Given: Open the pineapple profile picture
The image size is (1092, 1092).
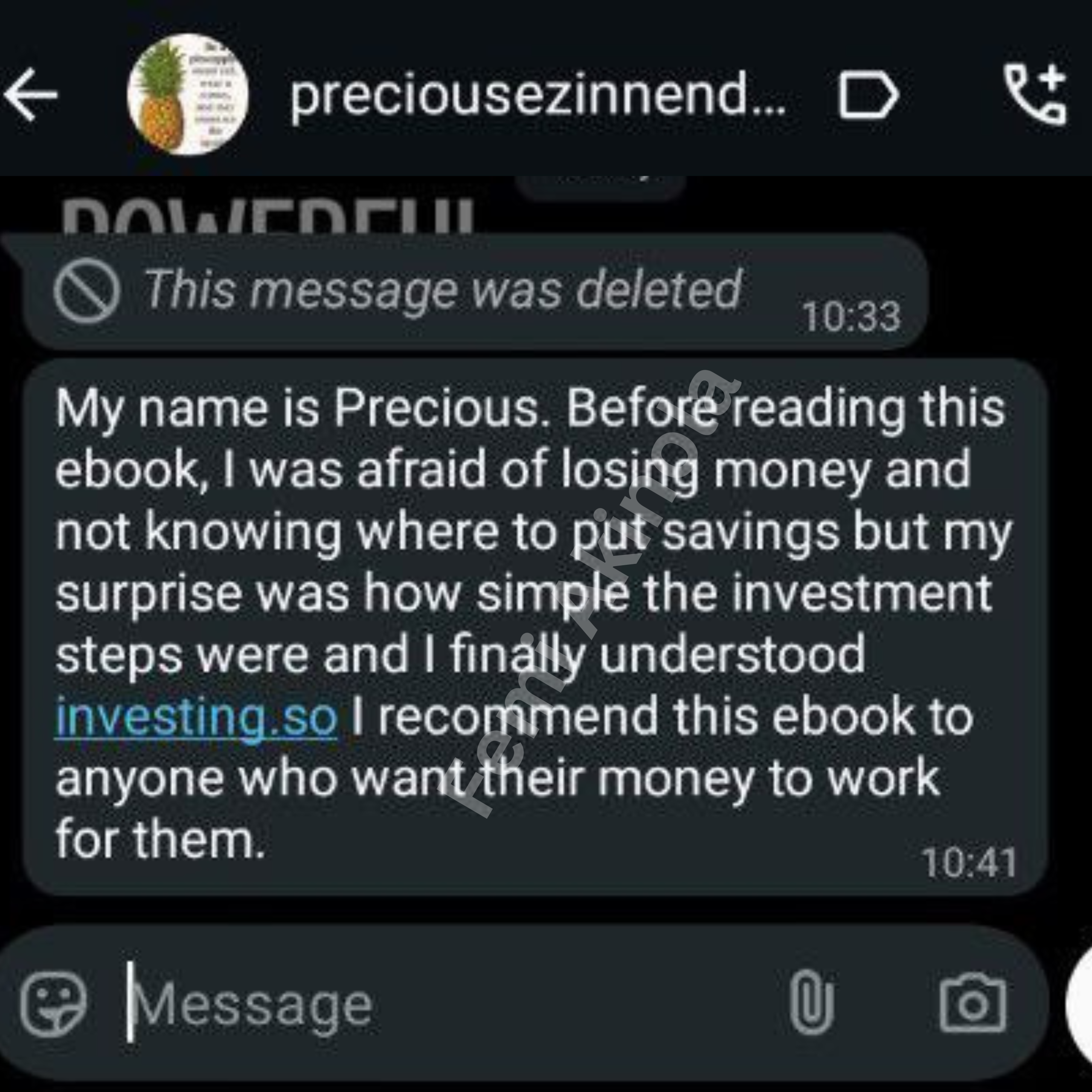Looking at the screenshot, I should tap(187, 94).
